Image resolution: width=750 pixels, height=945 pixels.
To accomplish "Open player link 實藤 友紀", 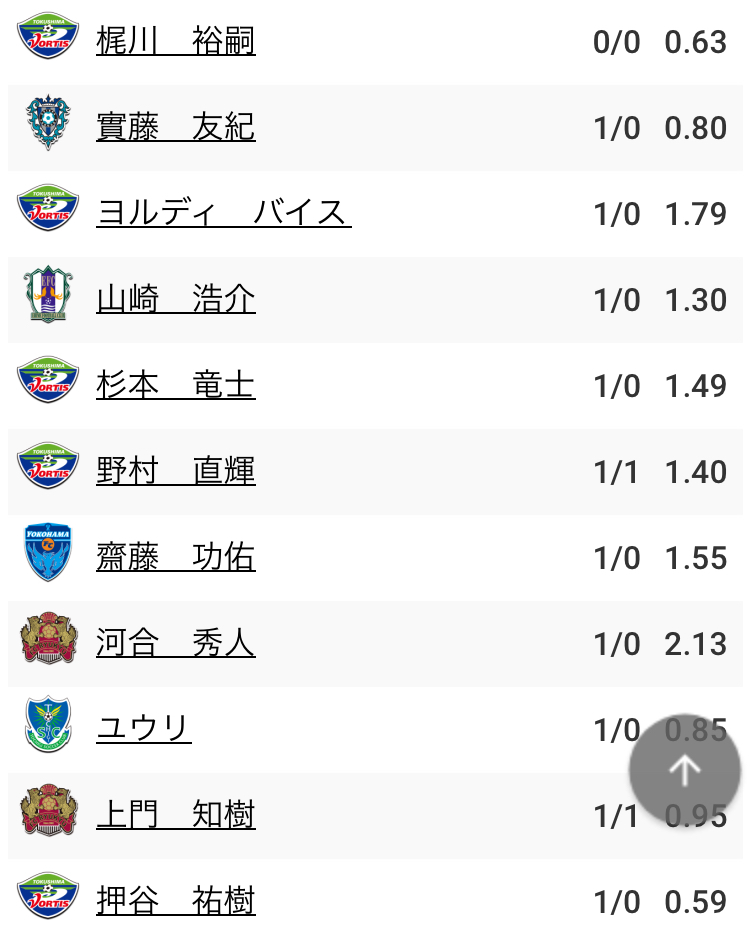I will (176, 128).
